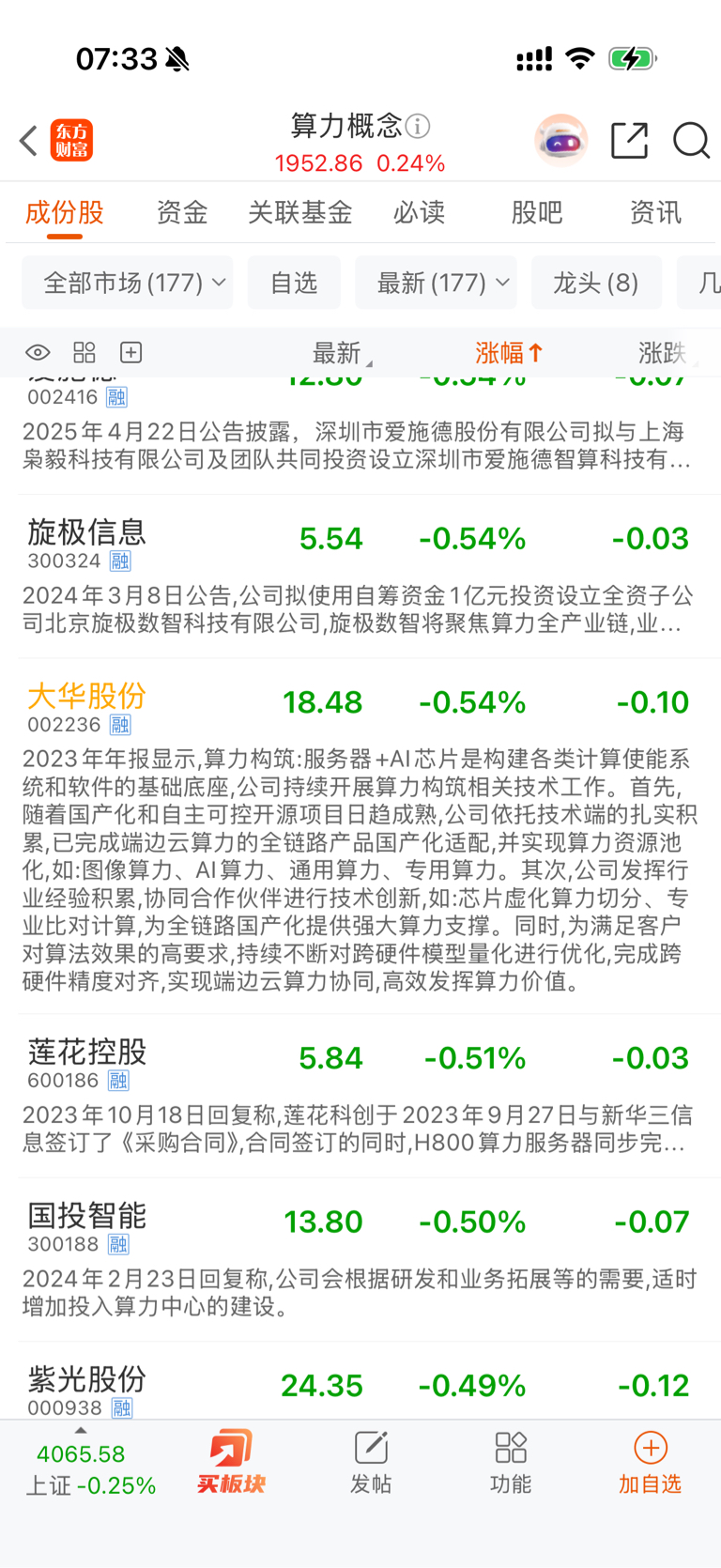
Task: Open the AI assistant robot icon
Action: pyautogui.click(x=560, y=141)
